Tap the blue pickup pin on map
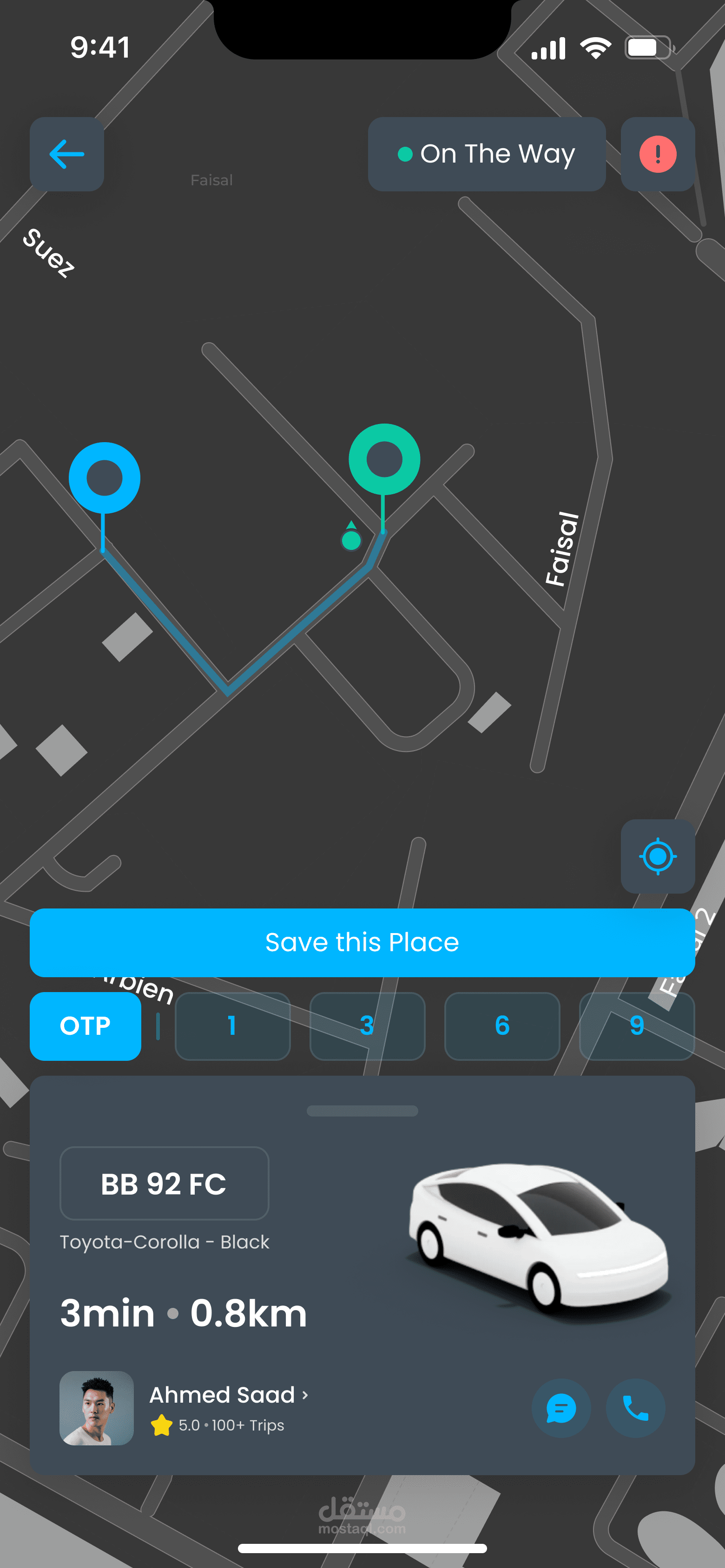Screen dimensions: 725x1568 point(104,478)
